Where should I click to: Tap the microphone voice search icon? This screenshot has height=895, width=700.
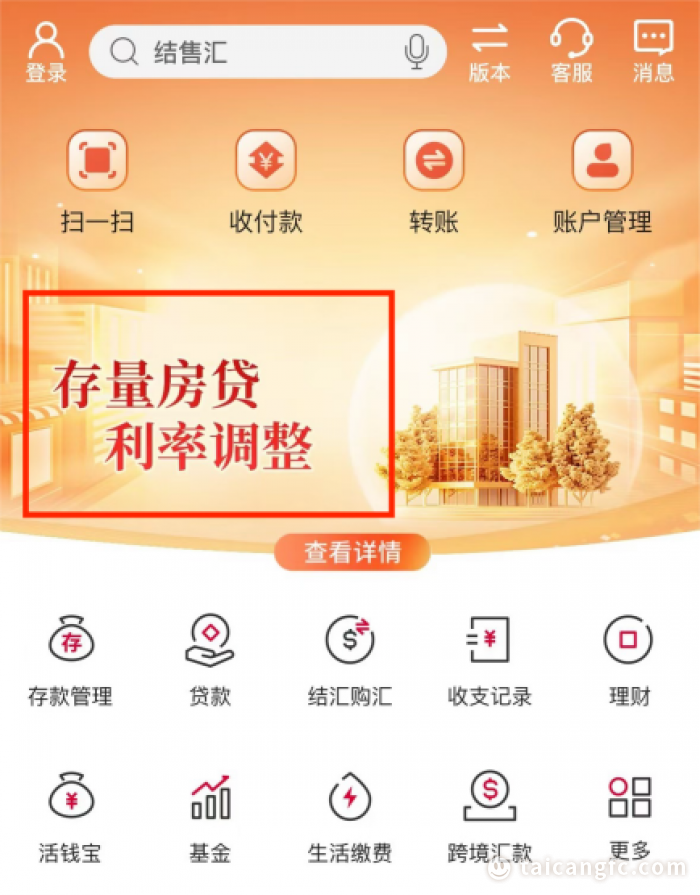pyautogui.click(x=416, y=51)
